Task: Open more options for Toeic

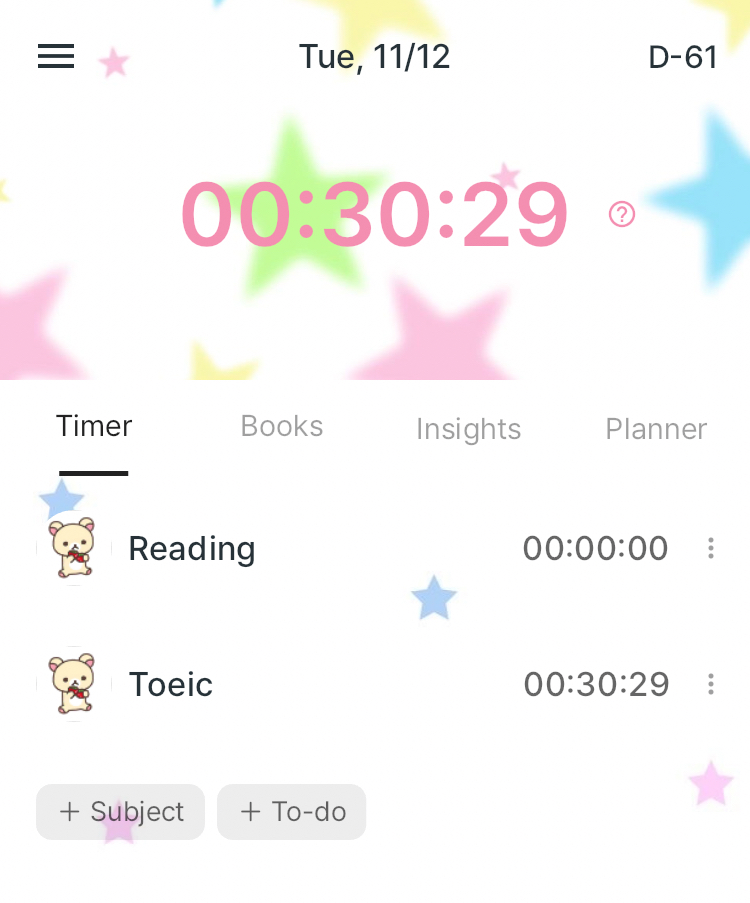Action: [x=710, y=684]
